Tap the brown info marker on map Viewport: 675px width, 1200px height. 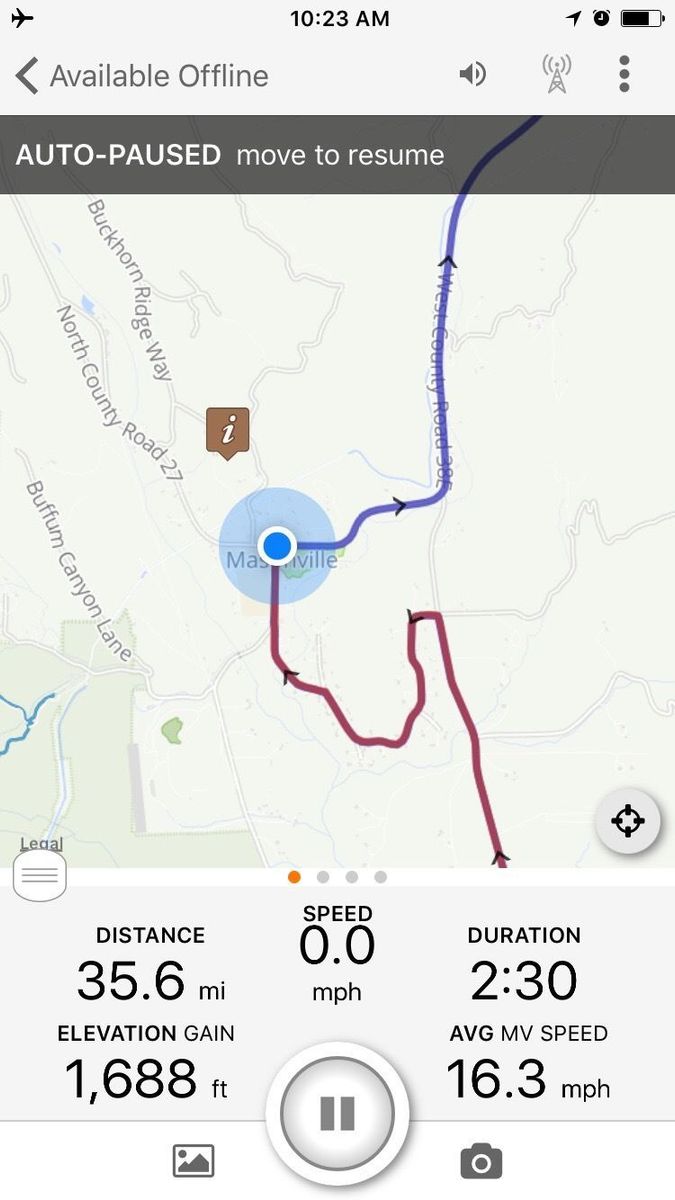228,431
